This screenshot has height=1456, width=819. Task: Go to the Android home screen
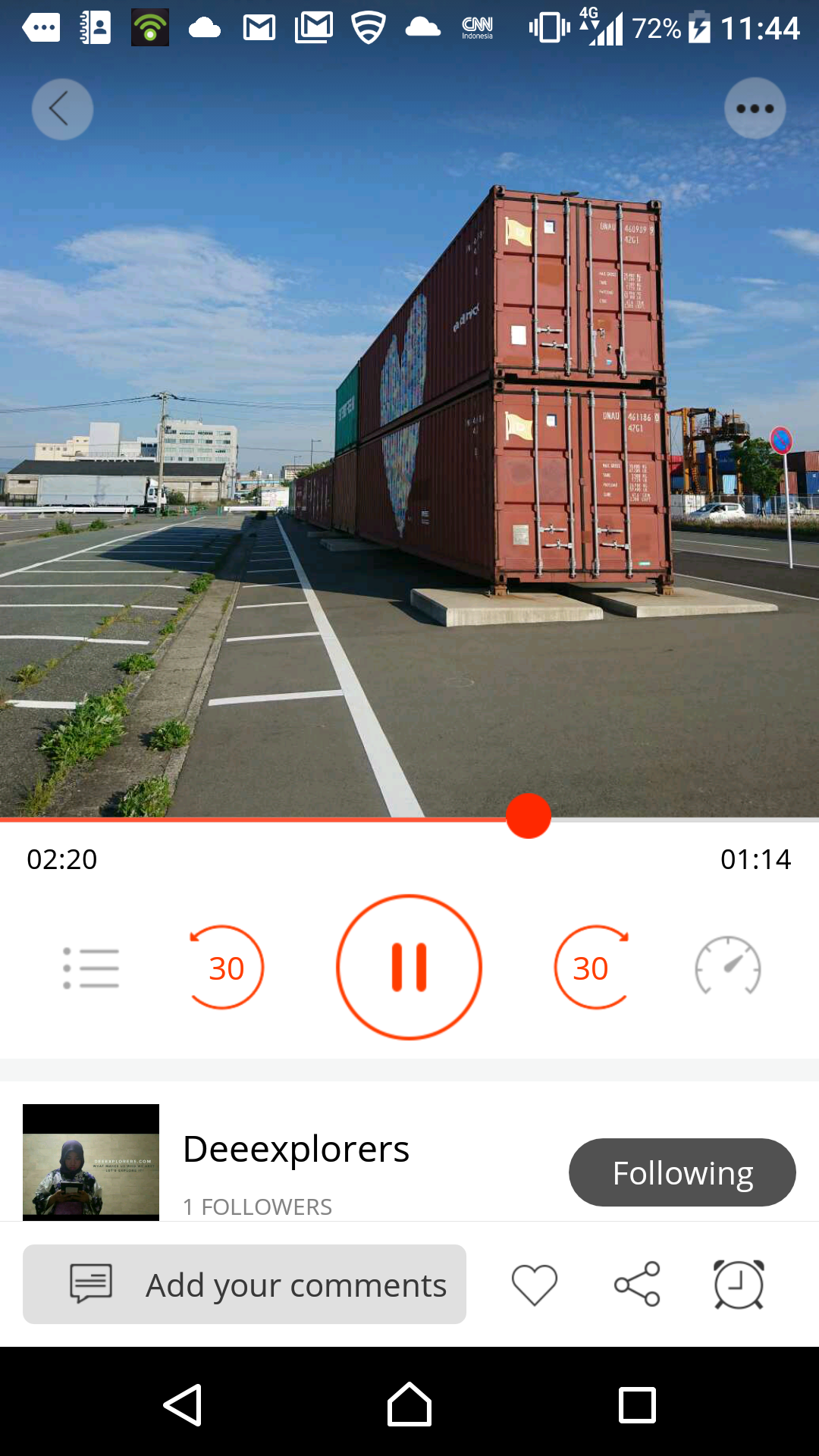409,1404
